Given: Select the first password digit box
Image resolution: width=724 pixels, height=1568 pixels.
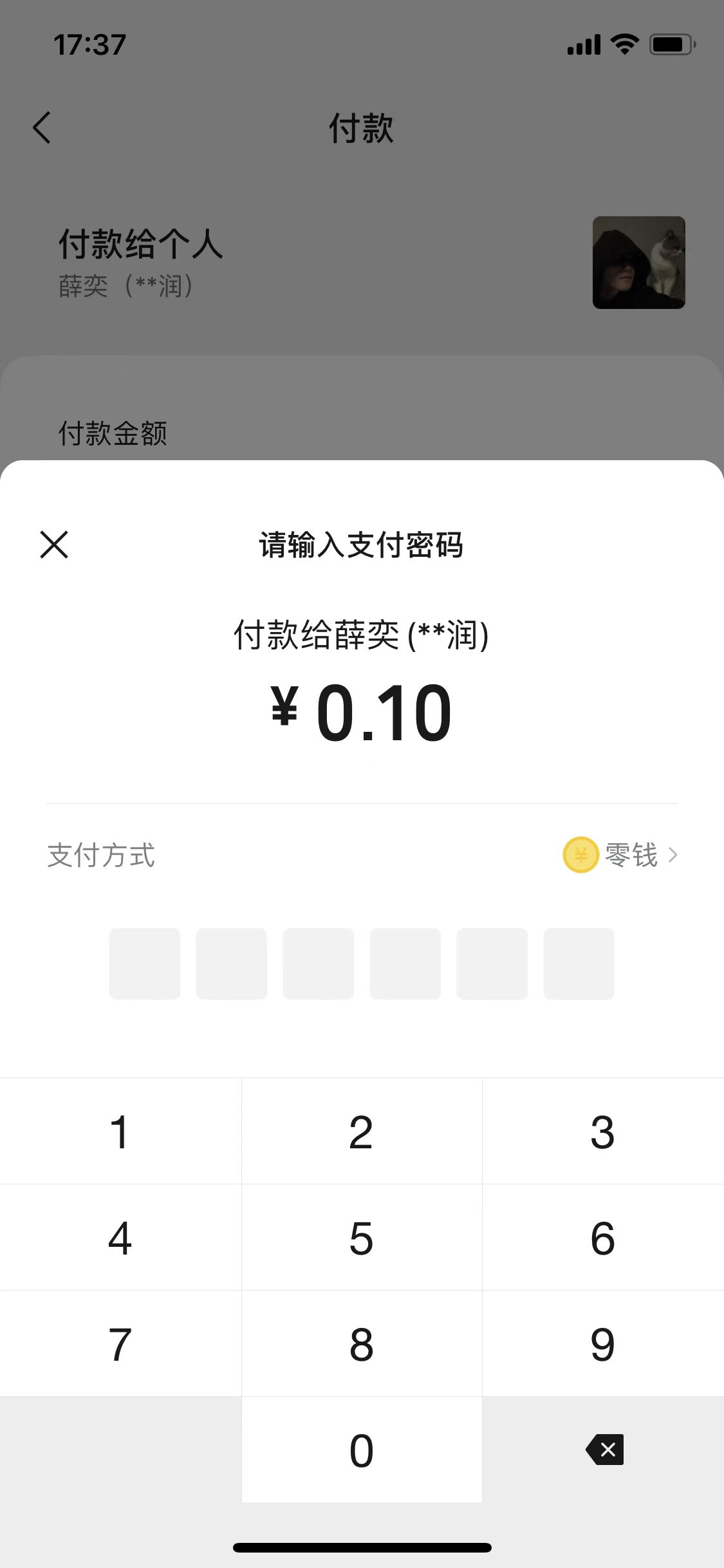Looking at the screenshot, I should pyautogui.click(x=145, y=964).
